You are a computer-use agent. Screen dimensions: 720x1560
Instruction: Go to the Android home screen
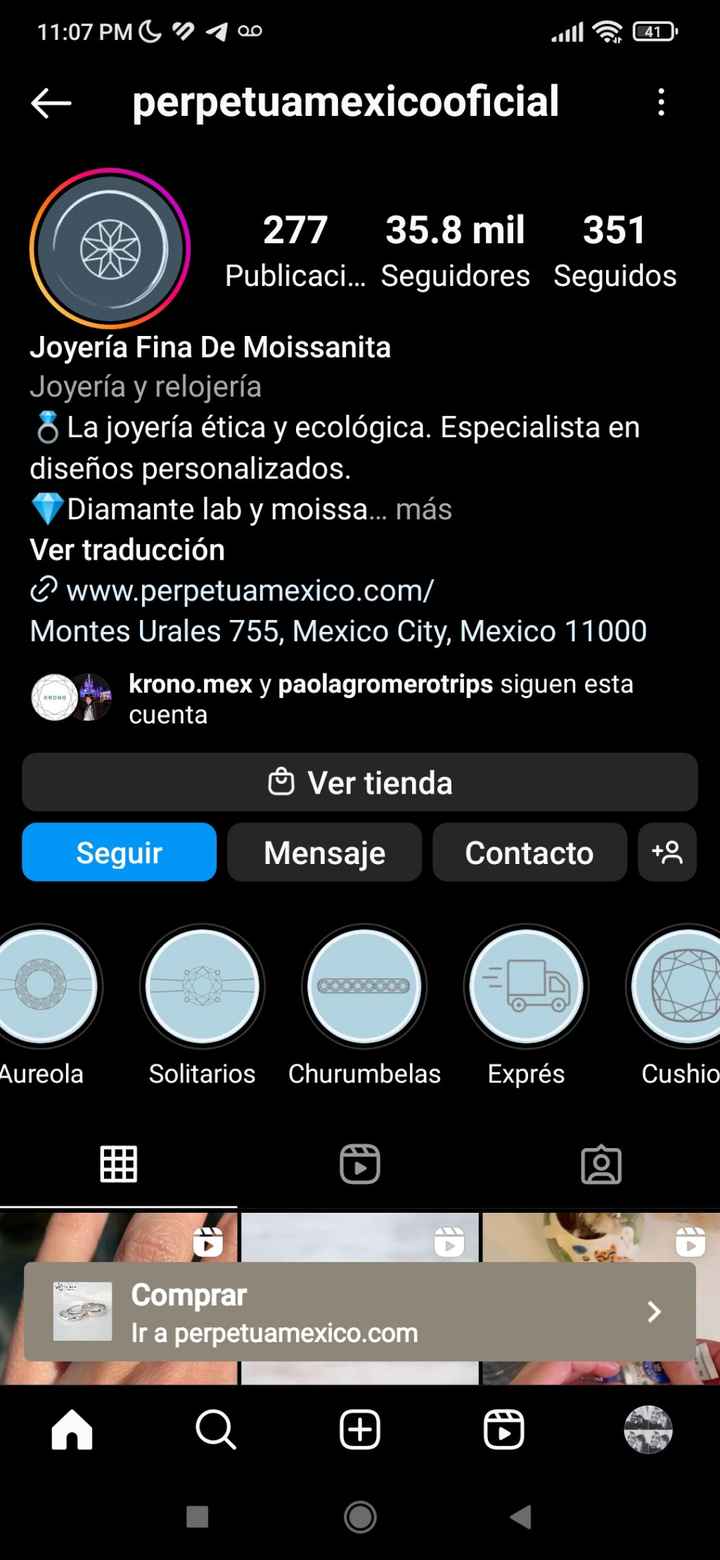(x=360, y=1517)
